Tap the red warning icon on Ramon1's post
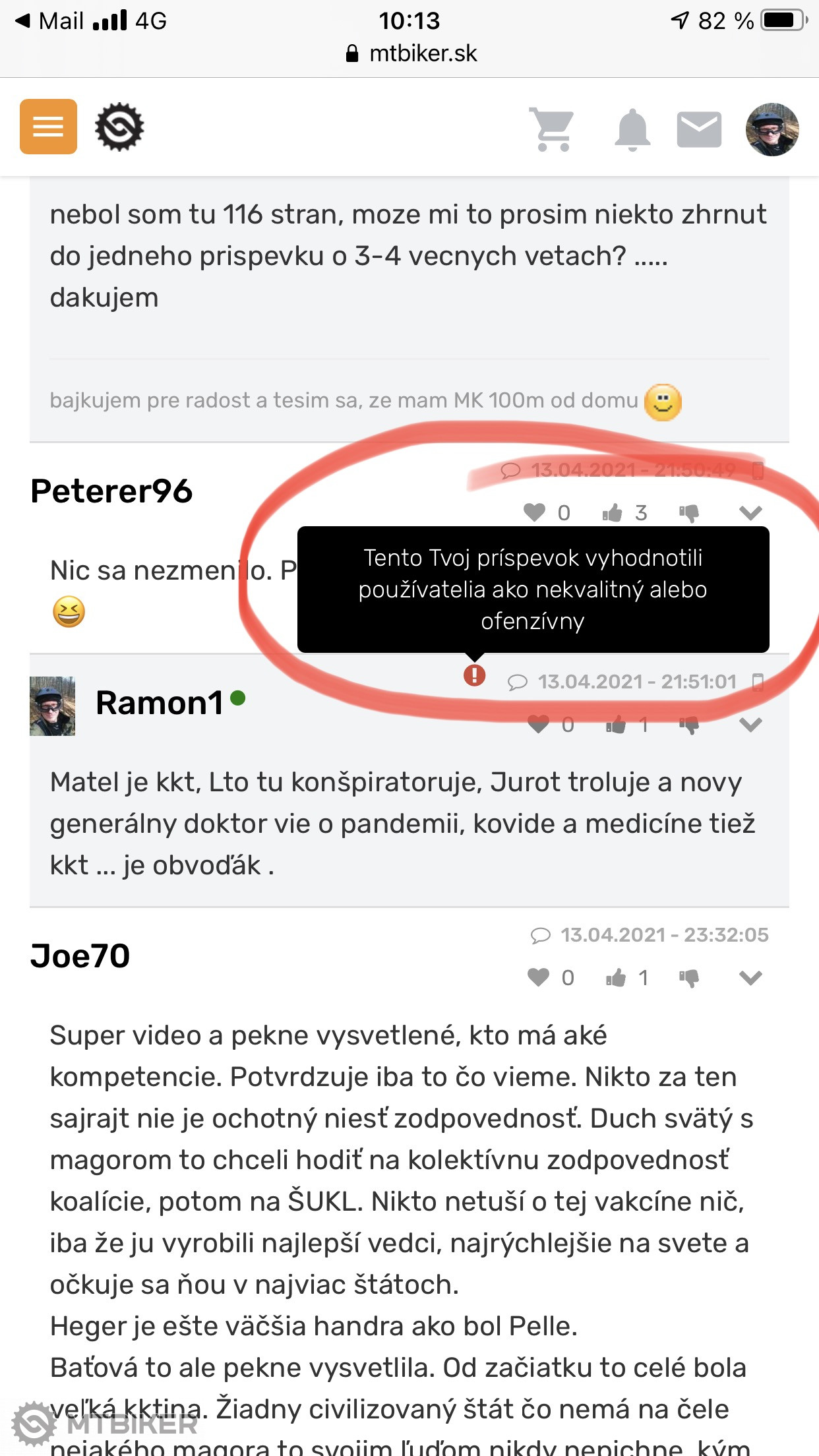Screen dimensions: 819x1456 [x=474, y=675]
